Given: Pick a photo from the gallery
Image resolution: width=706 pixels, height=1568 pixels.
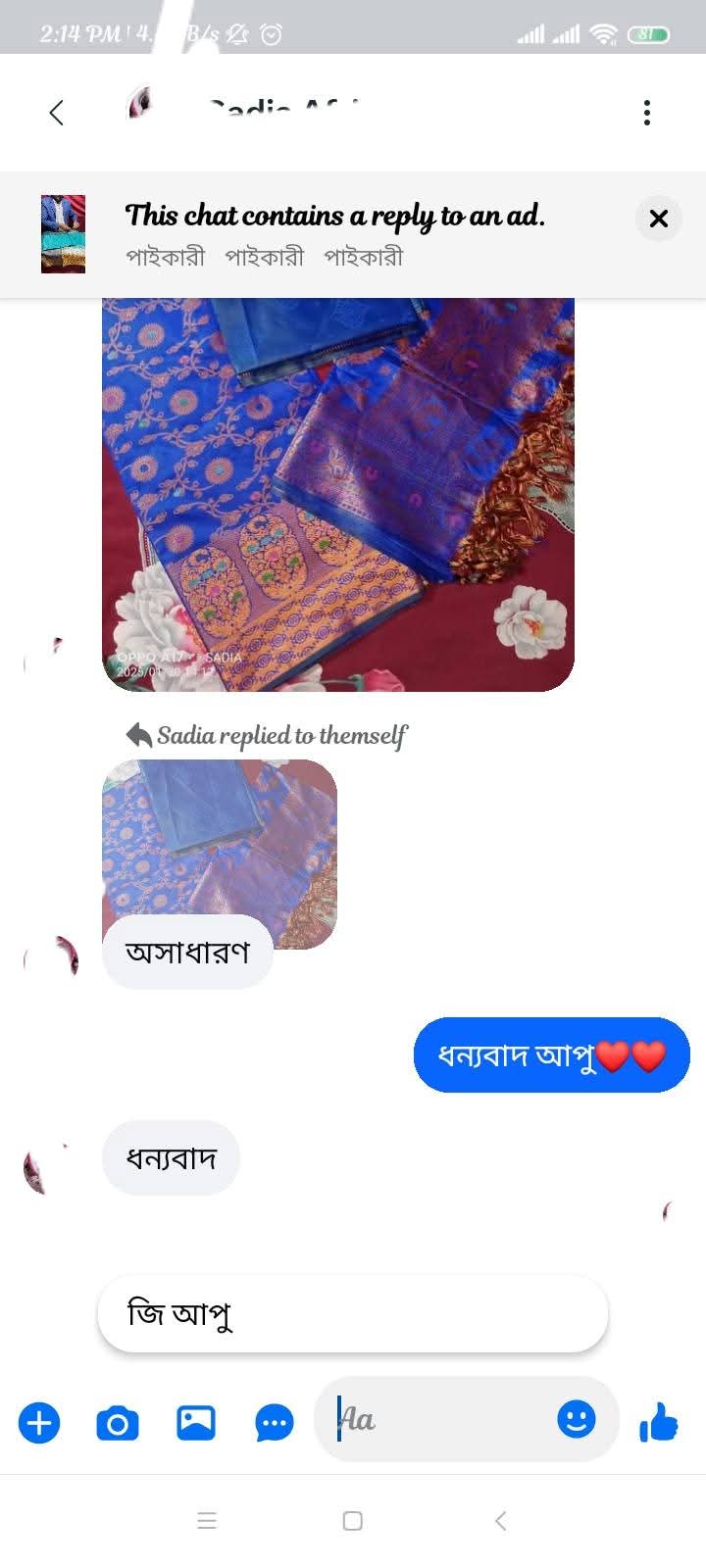Looking at the screenshot, I should (196, 1422).
